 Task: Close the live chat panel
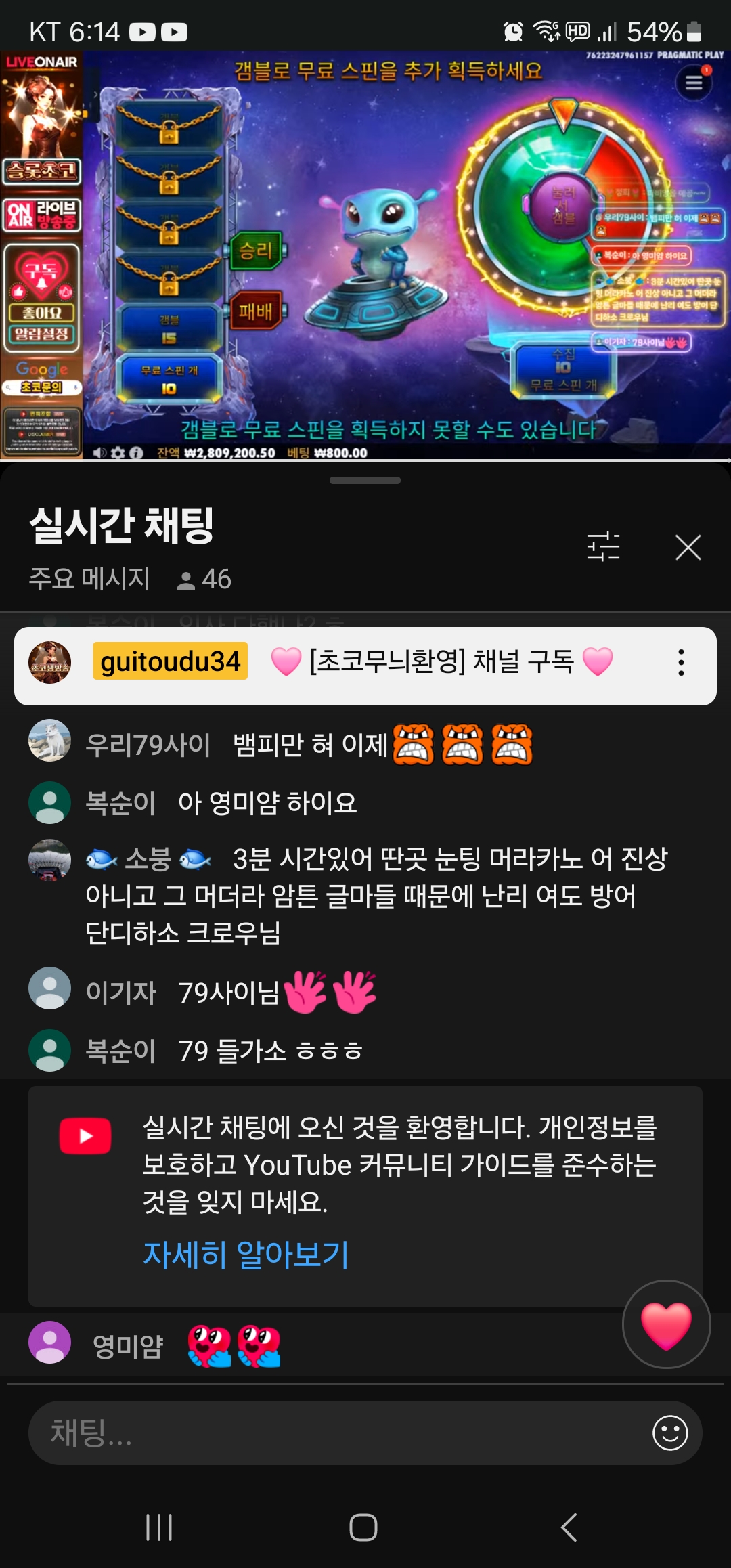tap(688, 547)
